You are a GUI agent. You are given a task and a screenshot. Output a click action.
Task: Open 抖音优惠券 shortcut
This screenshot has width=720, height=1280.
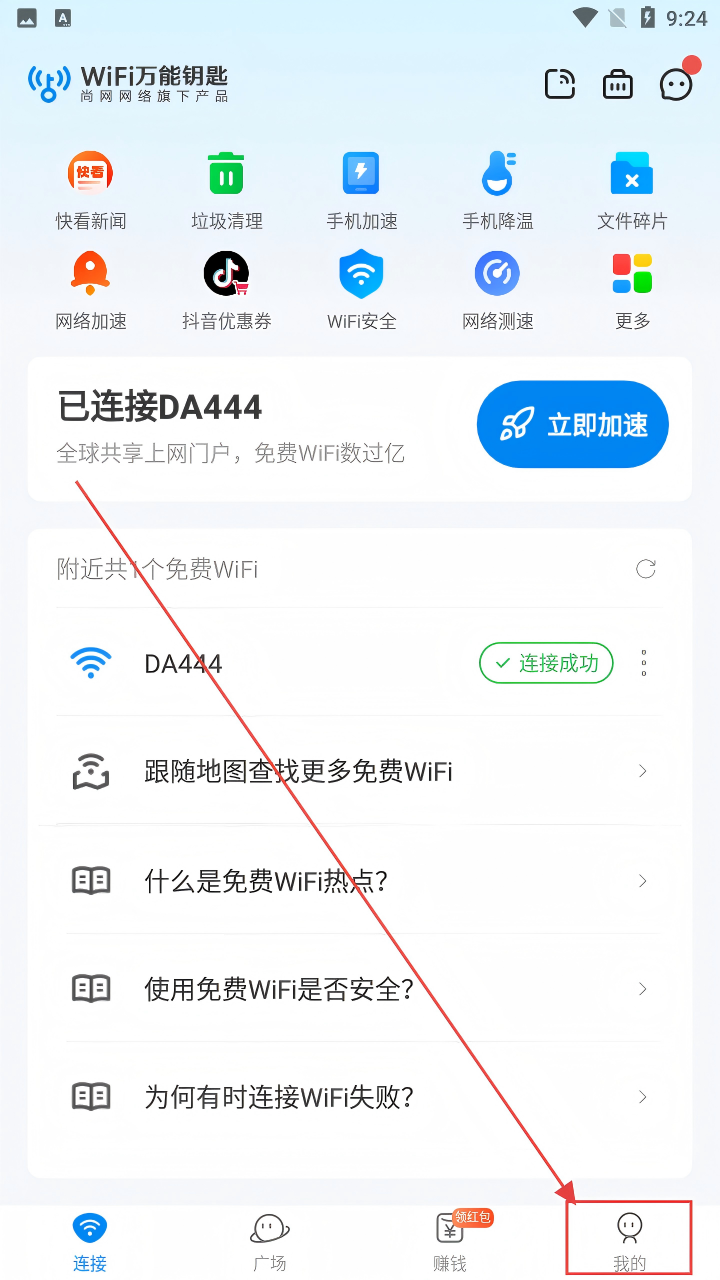click(x=227, y=290)
